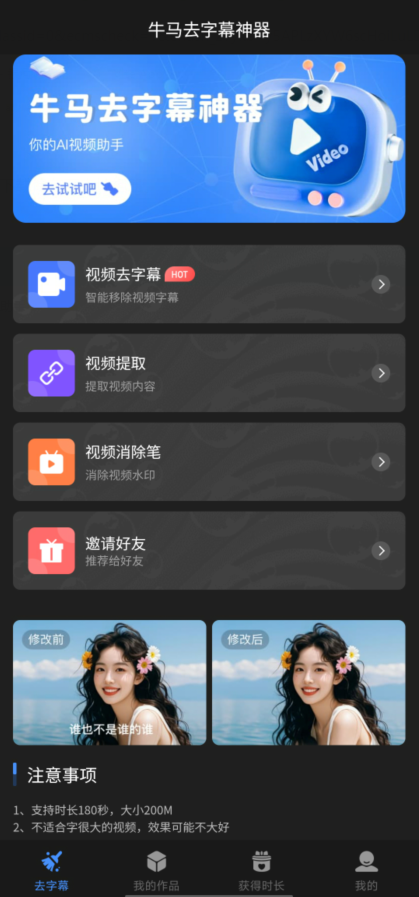The width and height of the screenshot is (419, 897).
Task: Go to the 获得时长 tab
Action: point(261,871)
